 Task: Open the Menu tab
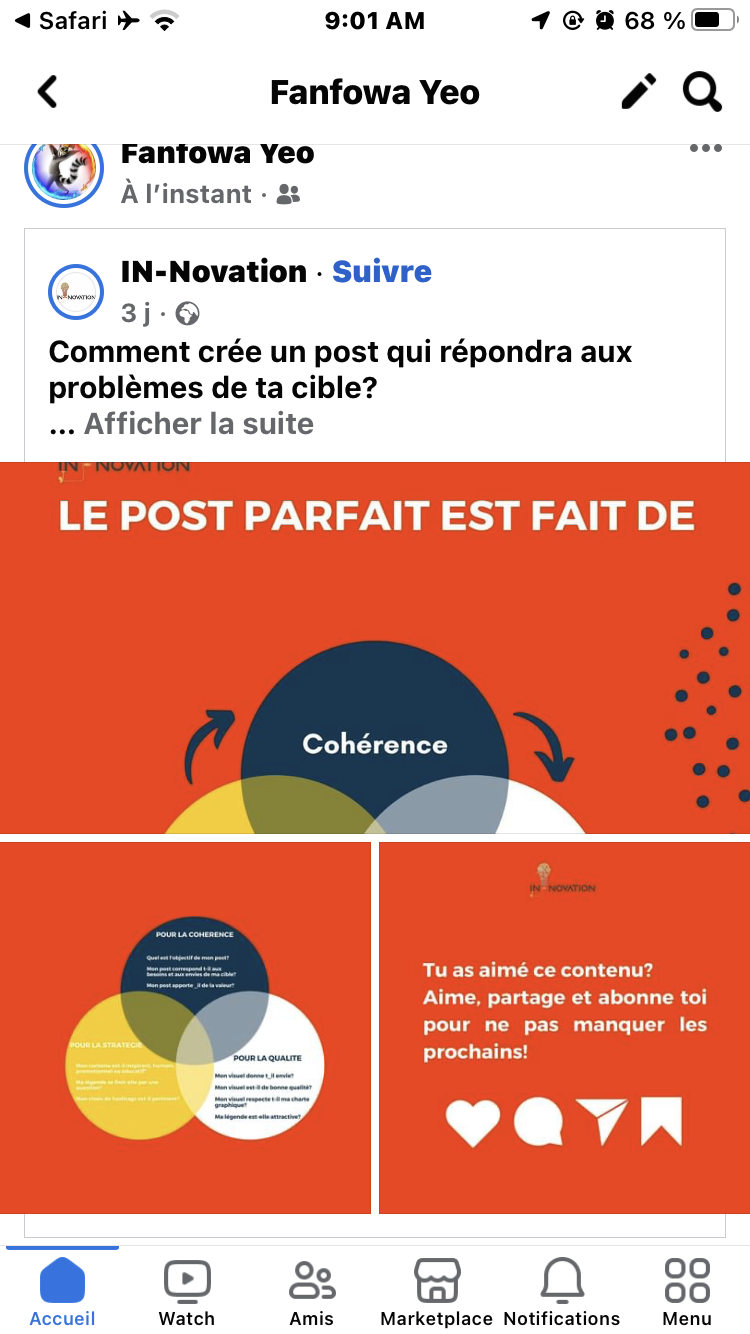coord(687,1292)
